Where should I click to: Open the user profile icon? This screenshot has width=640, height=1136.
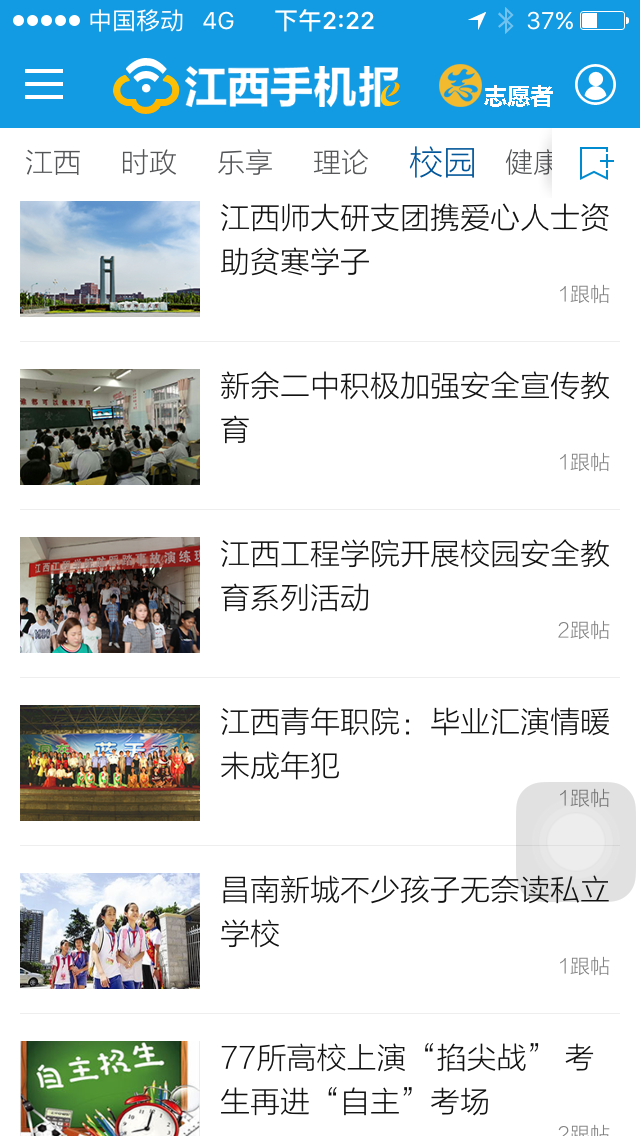[x=595, y=85]
